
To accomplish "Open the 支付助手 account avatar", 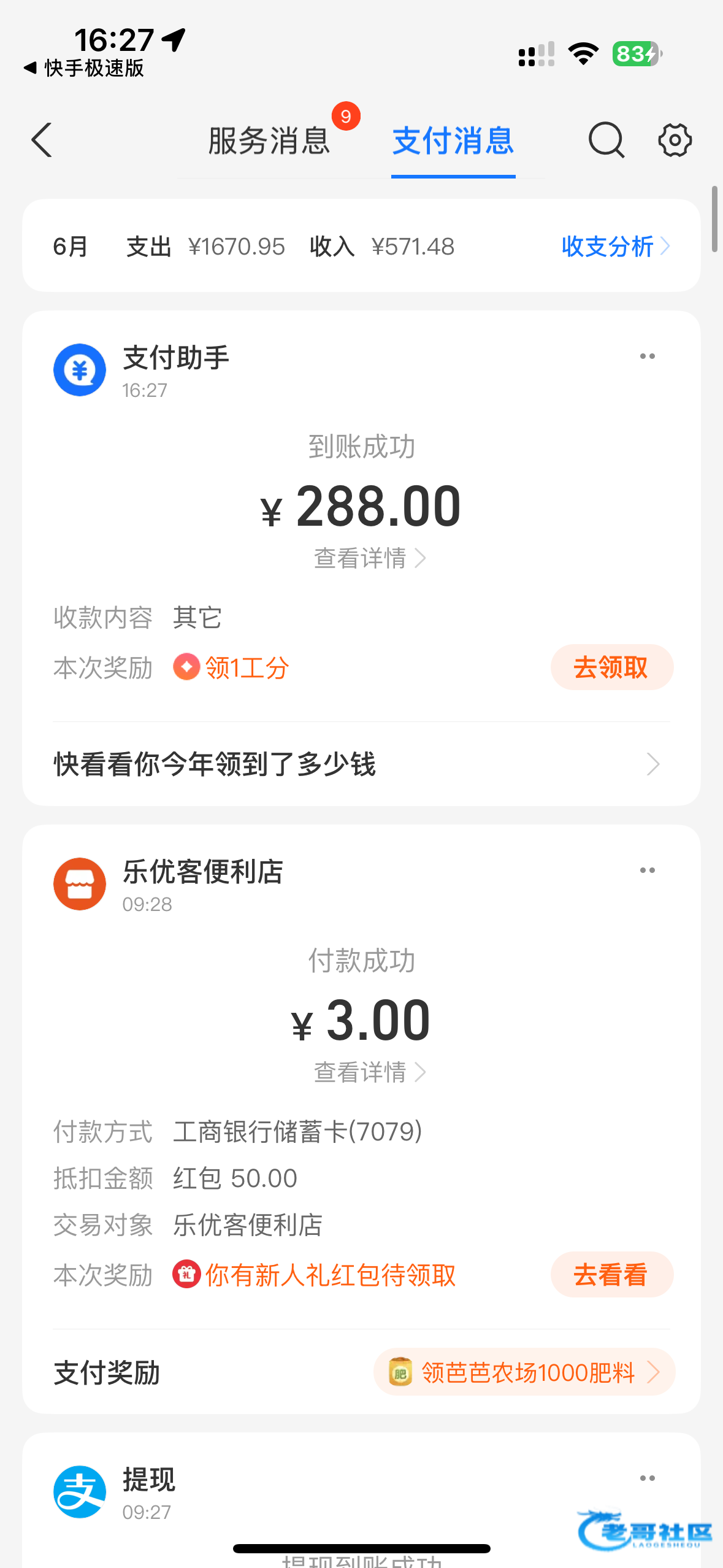I will coord(80,370).
